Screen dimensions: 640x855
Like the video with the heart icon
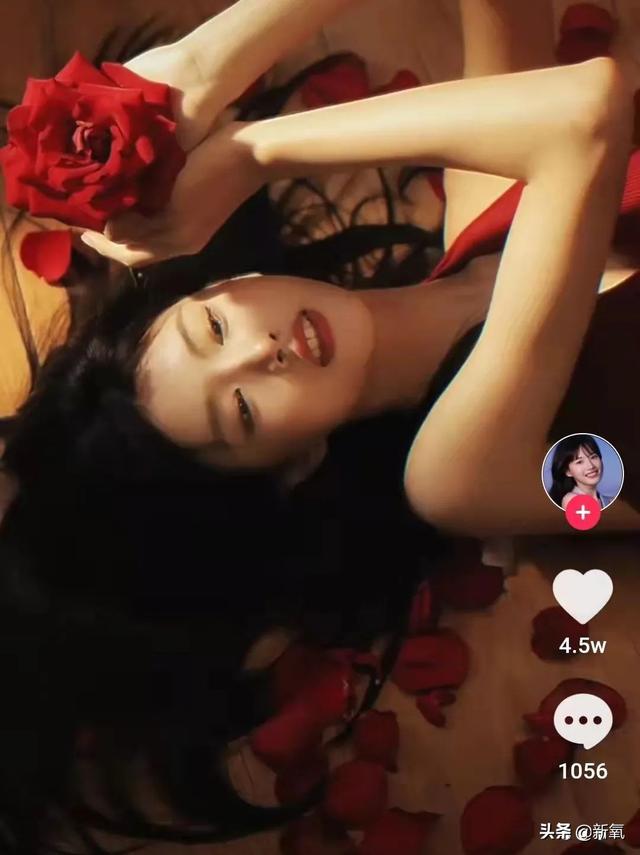pyautogui.click(x=582, y=596)
